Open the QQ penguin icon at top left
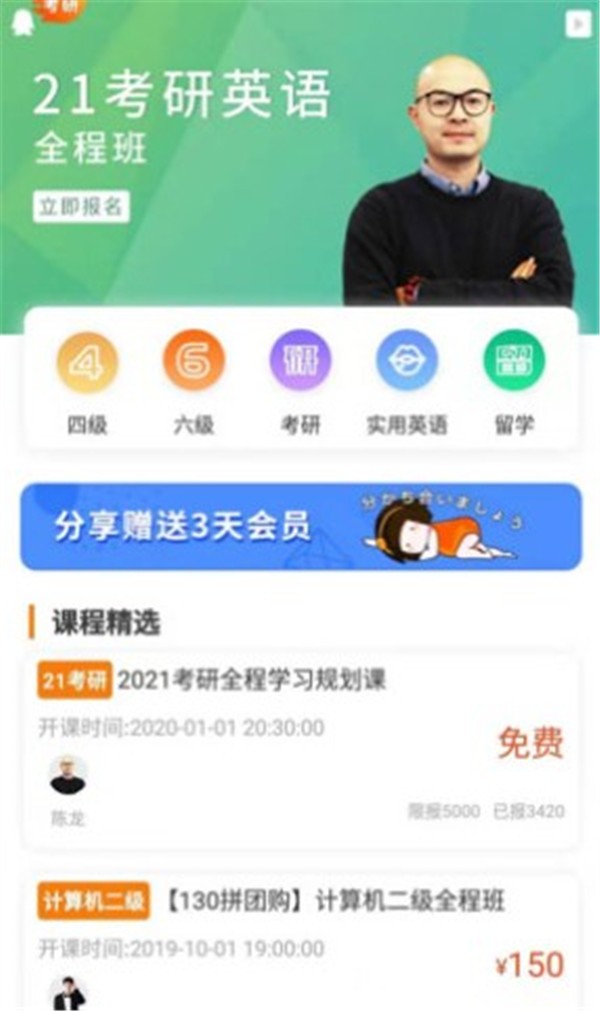The height and width of the screenshot is (1011, 600). 21,23
